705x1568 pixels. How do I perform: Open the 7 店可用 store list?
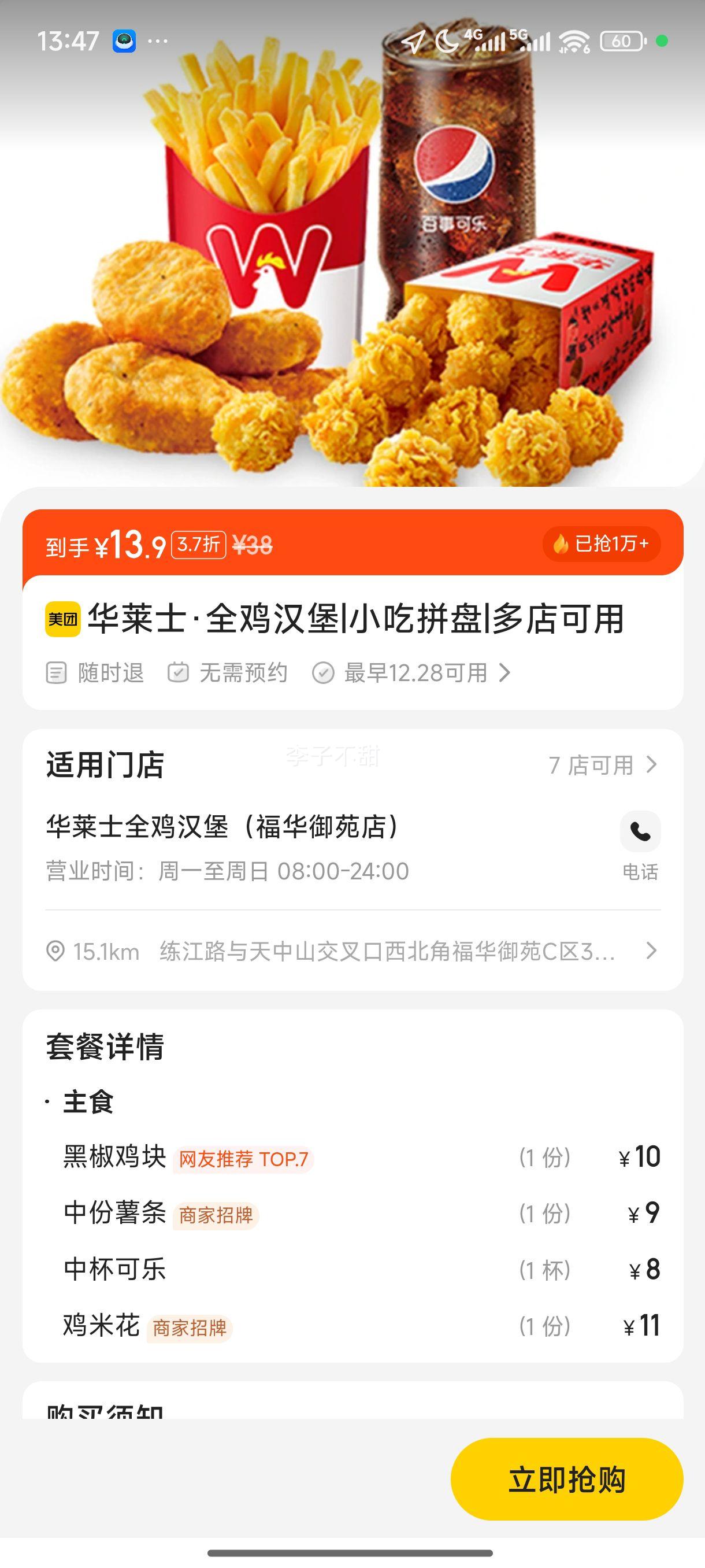pyautogui.click(x=602, y=765)
